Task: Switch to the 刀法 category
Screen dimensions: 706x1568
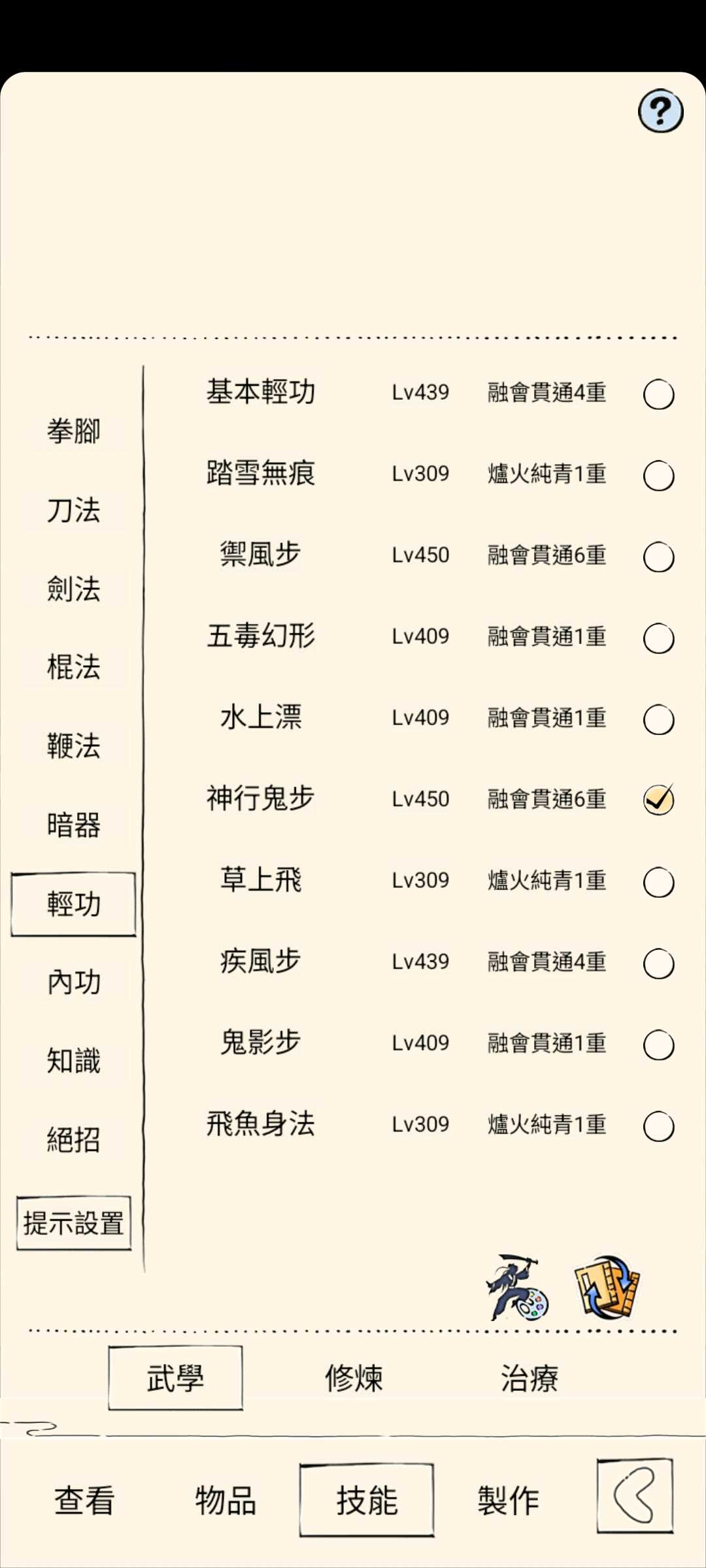Action: (73, 510)
